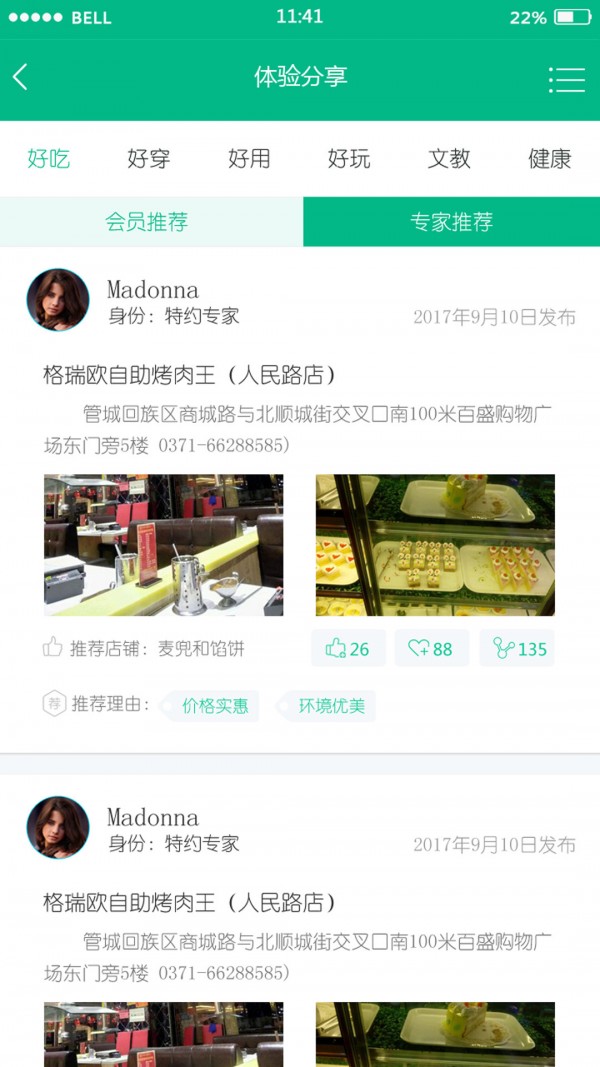Tap the 环境优美 tag
This screenshot has height=1067, width=600.
tap(331, 706)
